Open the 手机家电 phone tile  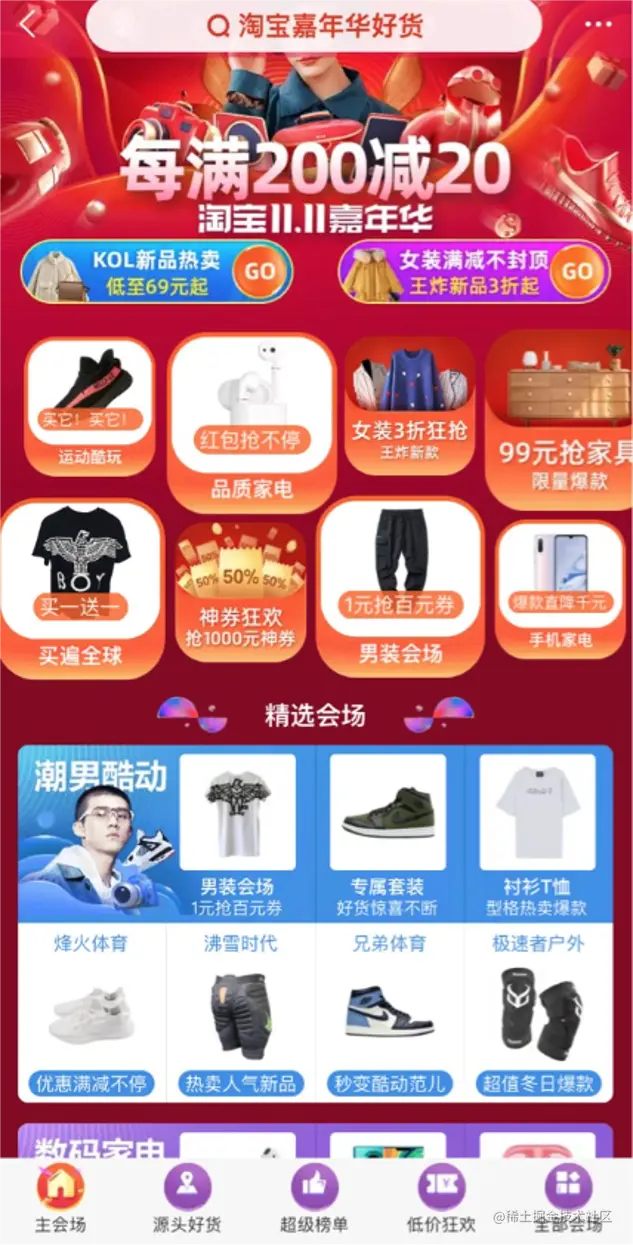(x=559, y=588)
